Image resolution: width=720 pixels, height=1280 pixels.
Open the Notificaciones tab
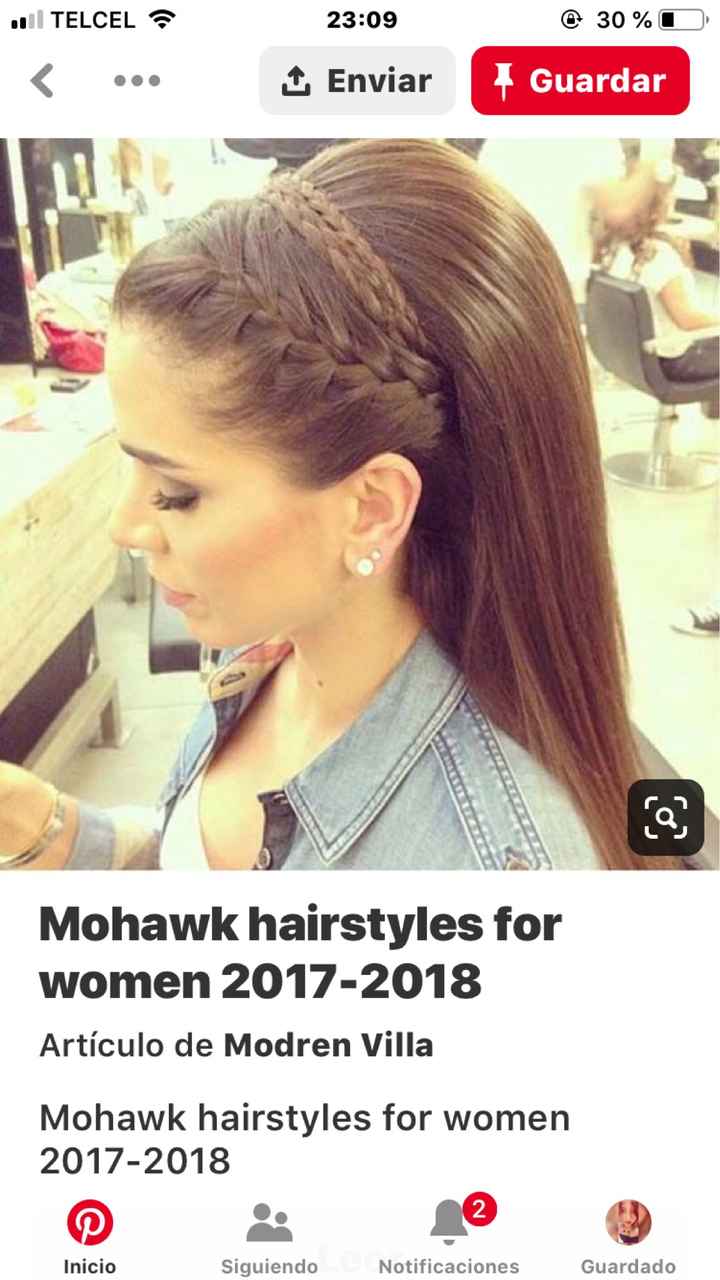[x=449, y=1238]
